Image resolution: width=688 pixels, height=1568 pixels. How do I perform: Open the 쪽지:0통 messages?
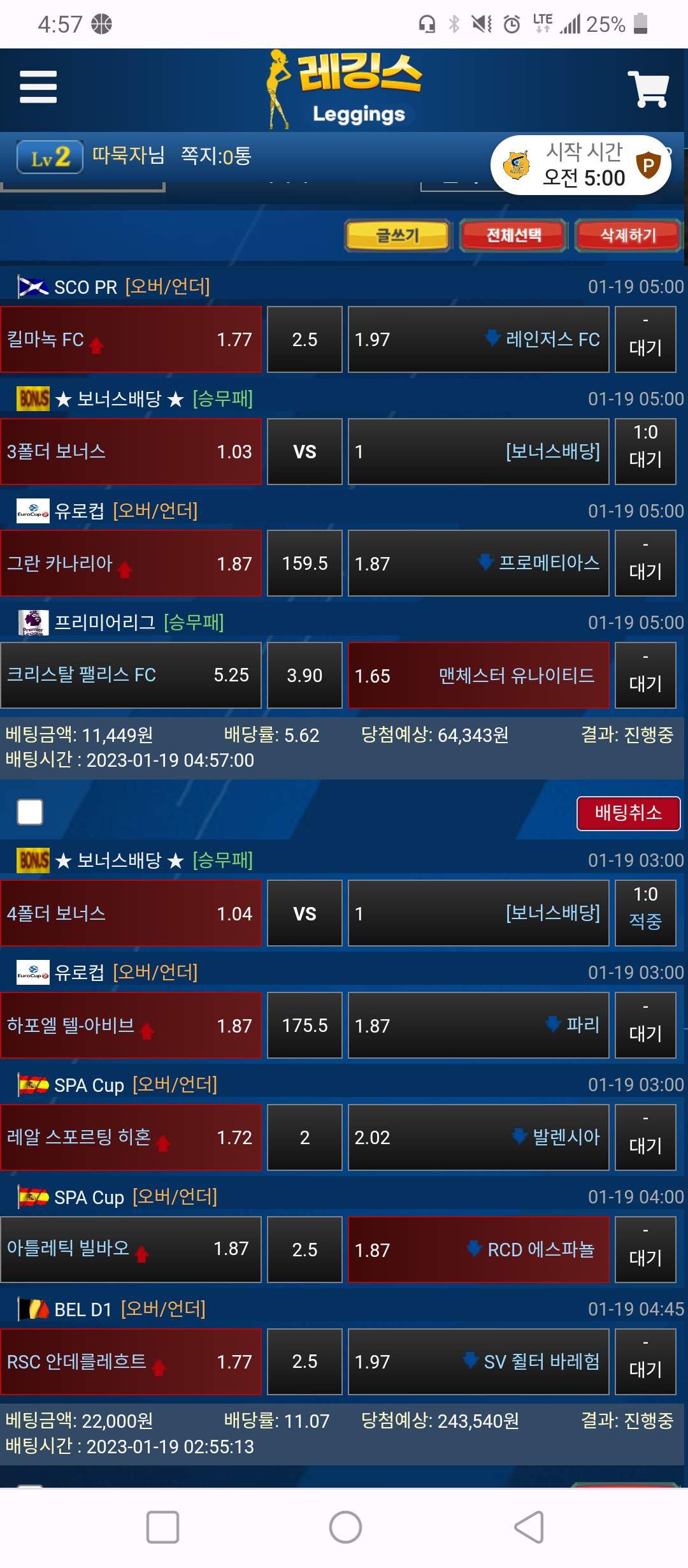[x=216, y=156]
